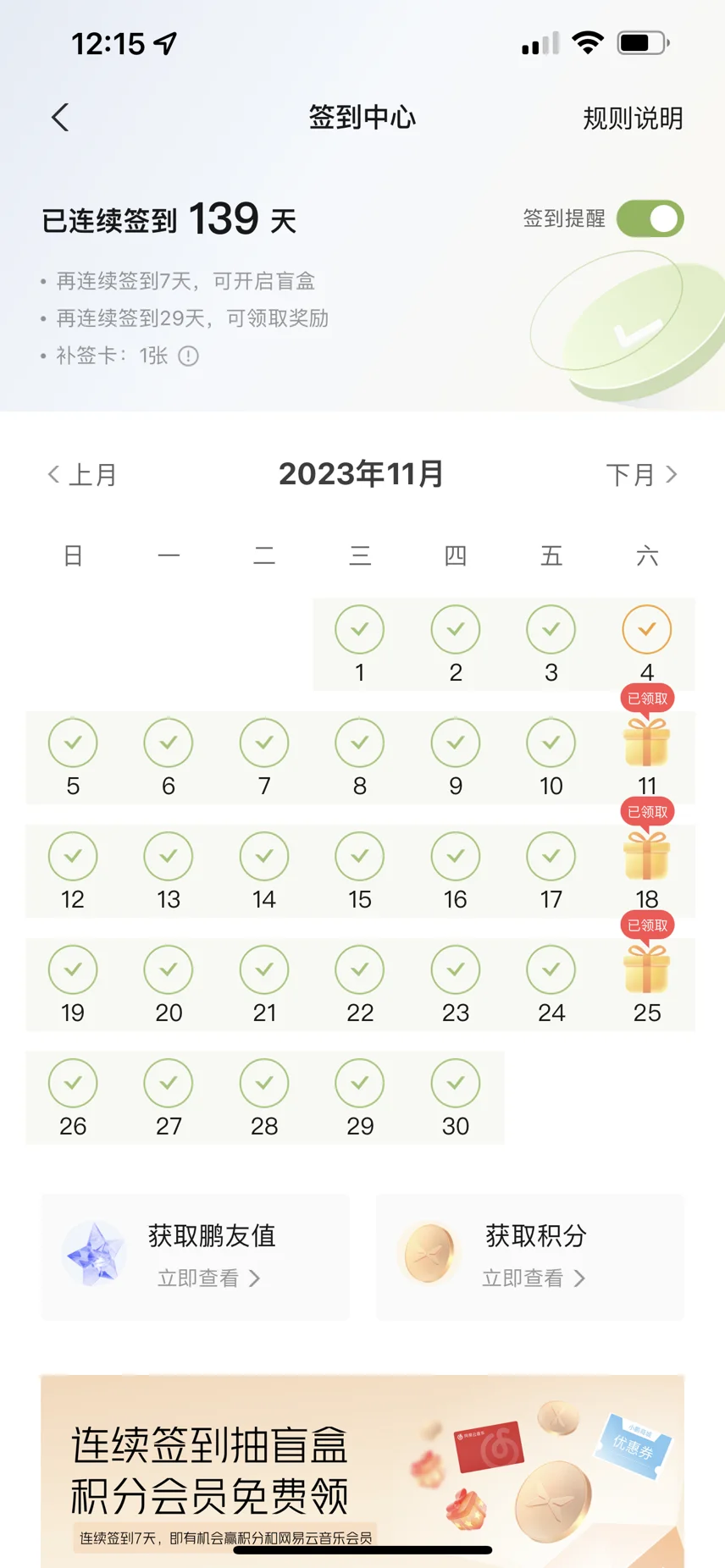
Task: Open the gift box on day 25
Action: [647, 969]
